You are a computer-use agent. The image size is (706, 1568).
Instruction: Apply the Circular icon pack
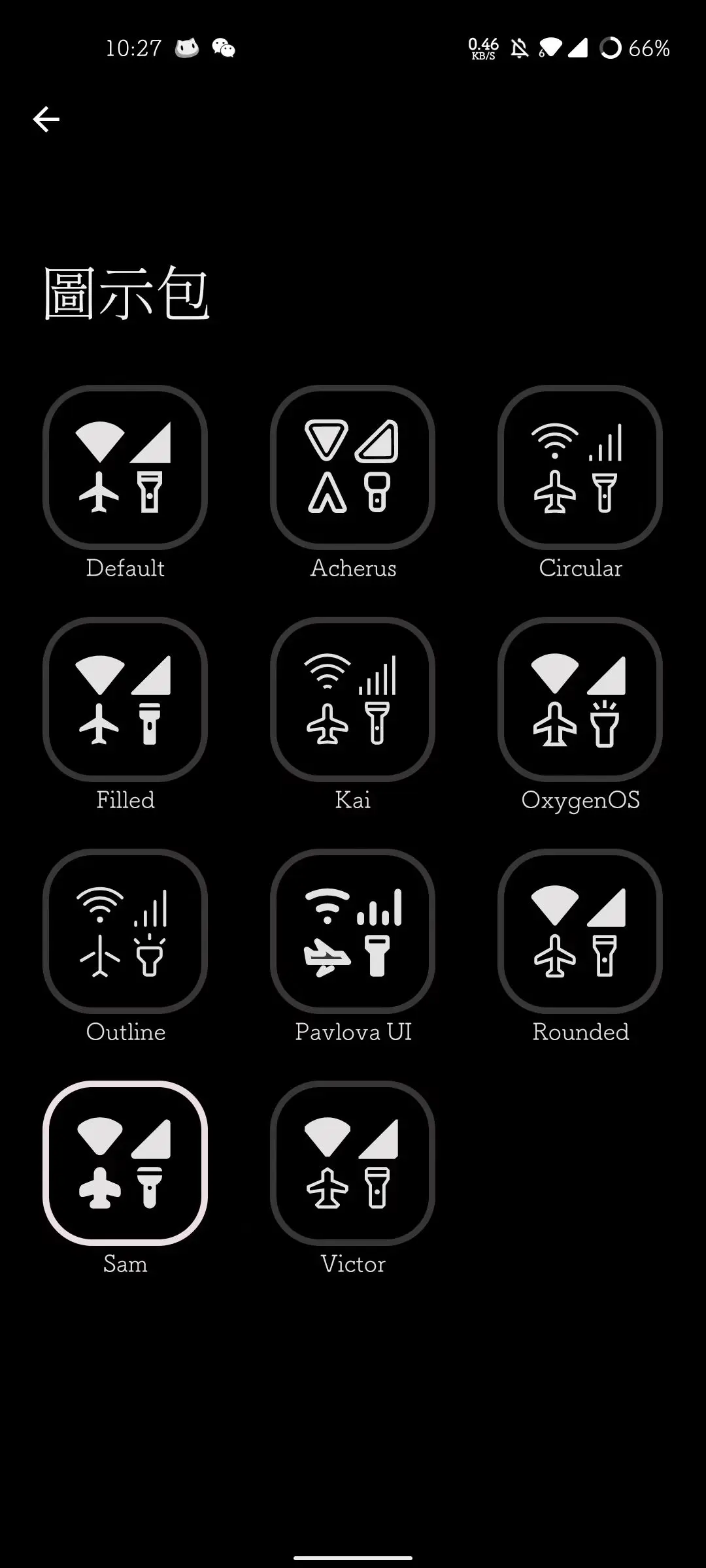pos(580,466)
